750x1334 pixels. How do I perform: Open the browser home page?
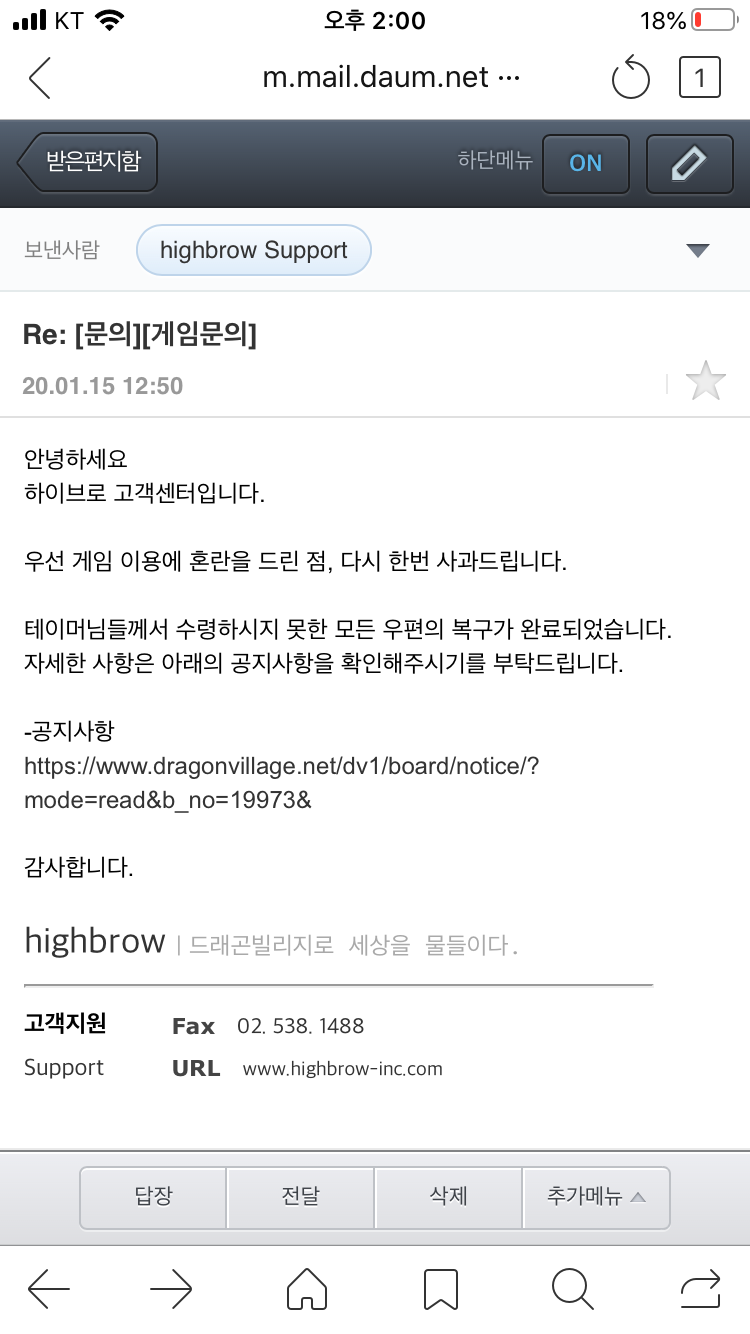click(306, 1290)
